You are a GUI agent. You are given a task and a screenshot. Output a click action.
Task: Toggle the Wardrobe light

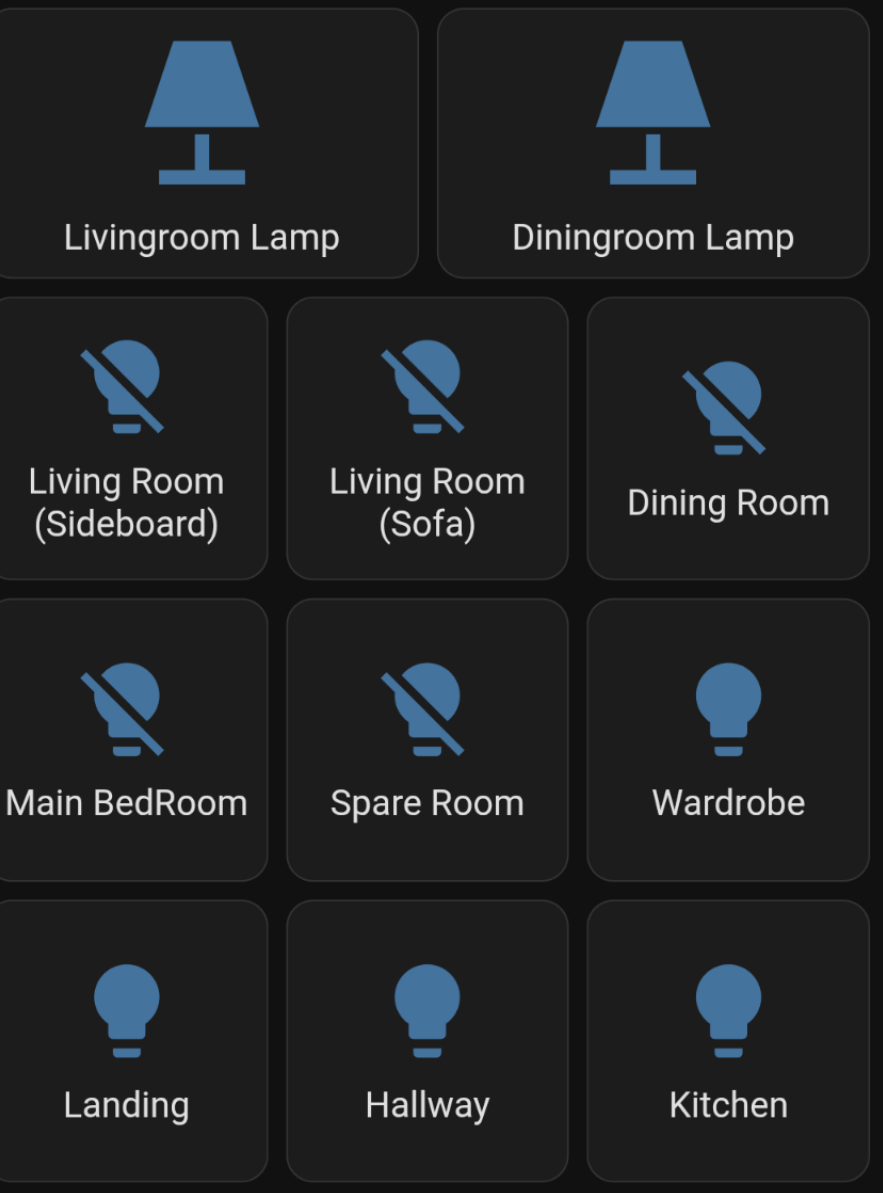728,740
